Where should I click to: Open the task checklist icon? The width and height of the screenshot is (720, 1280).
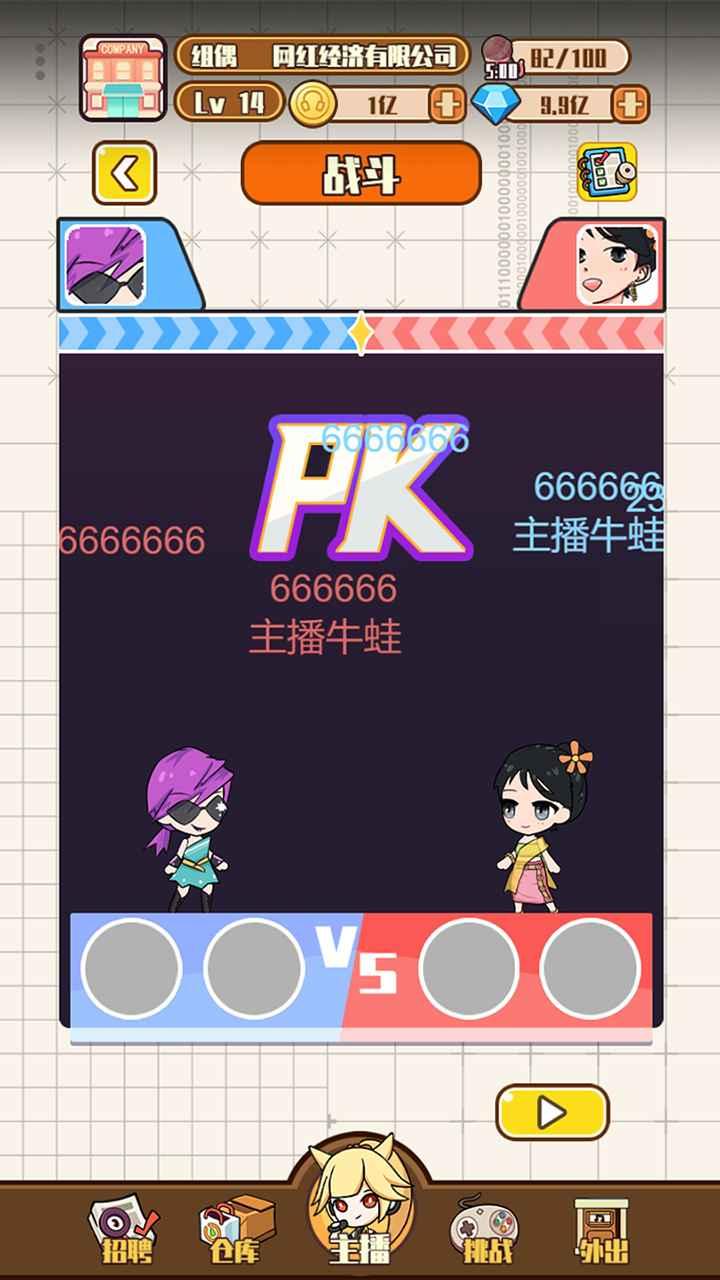coord(607,174)
